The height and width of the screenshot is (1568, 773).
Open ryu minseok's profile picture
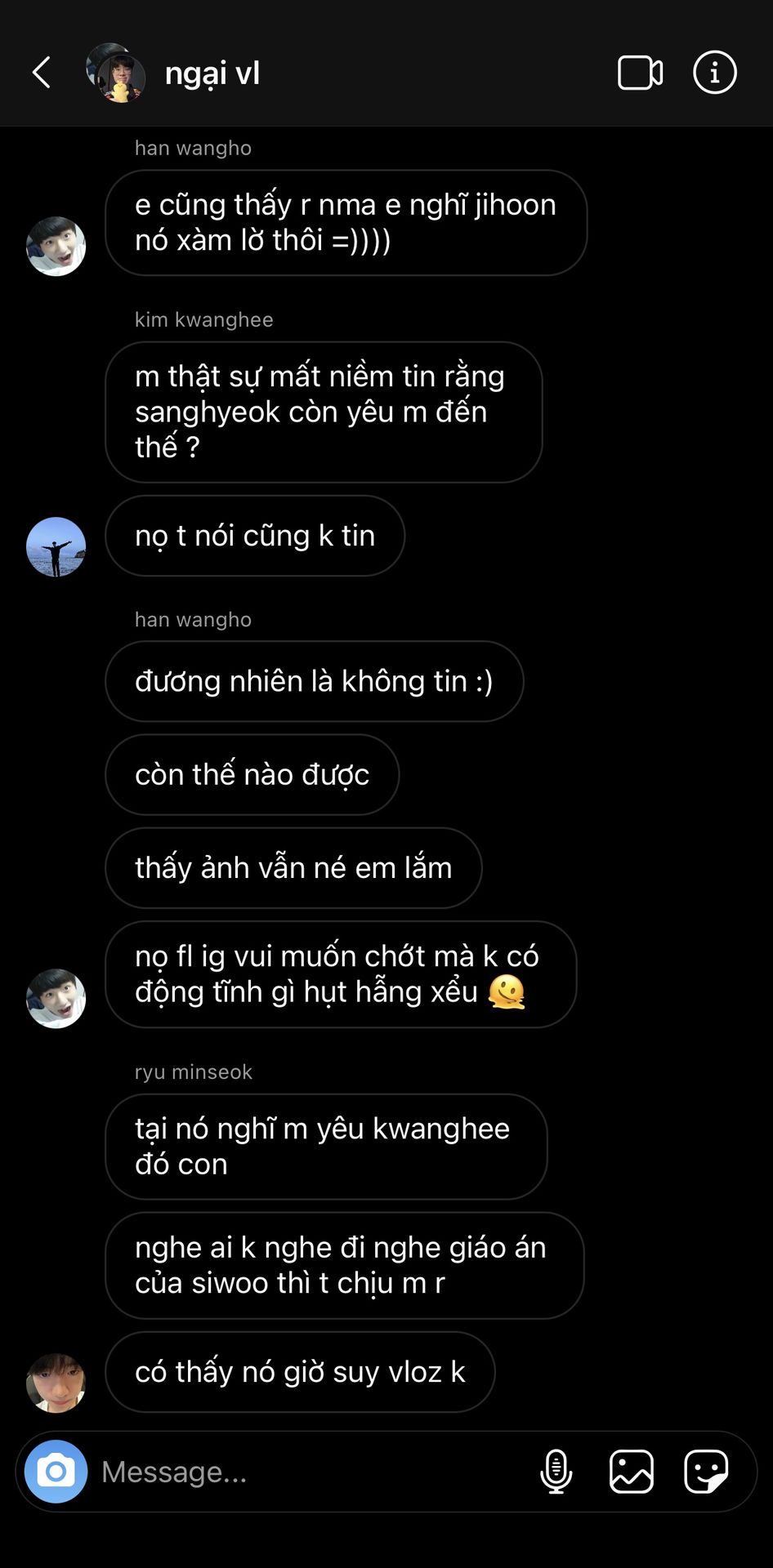click(x=56, y=1383)
